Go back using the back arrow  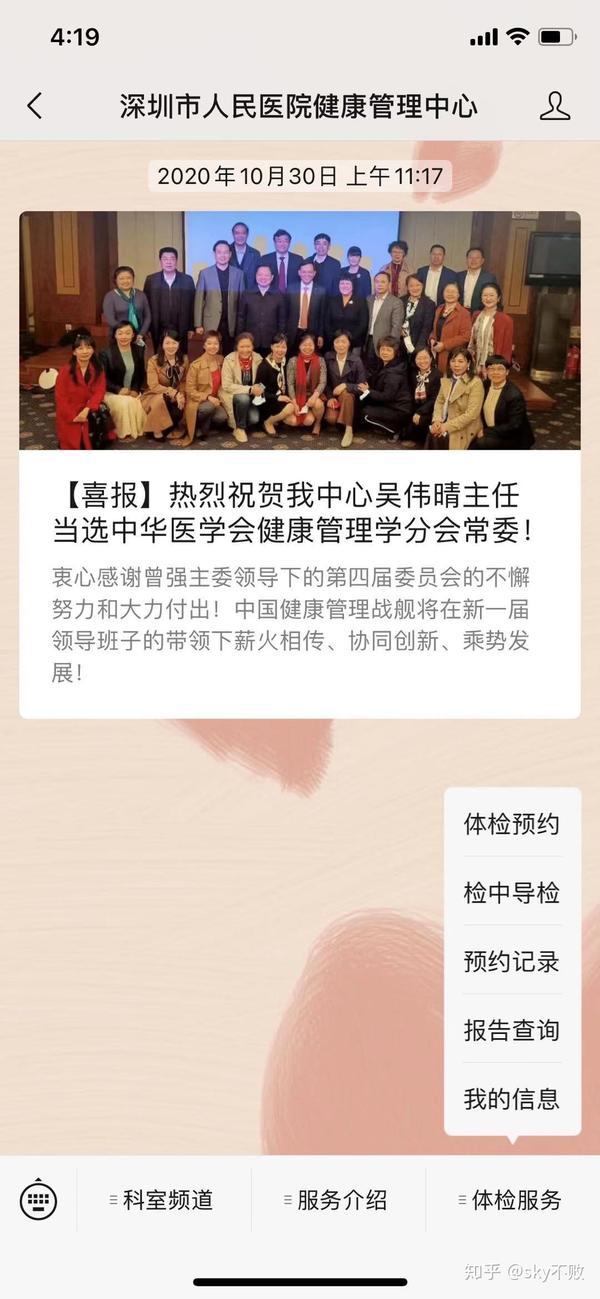[x=35, y=106]
